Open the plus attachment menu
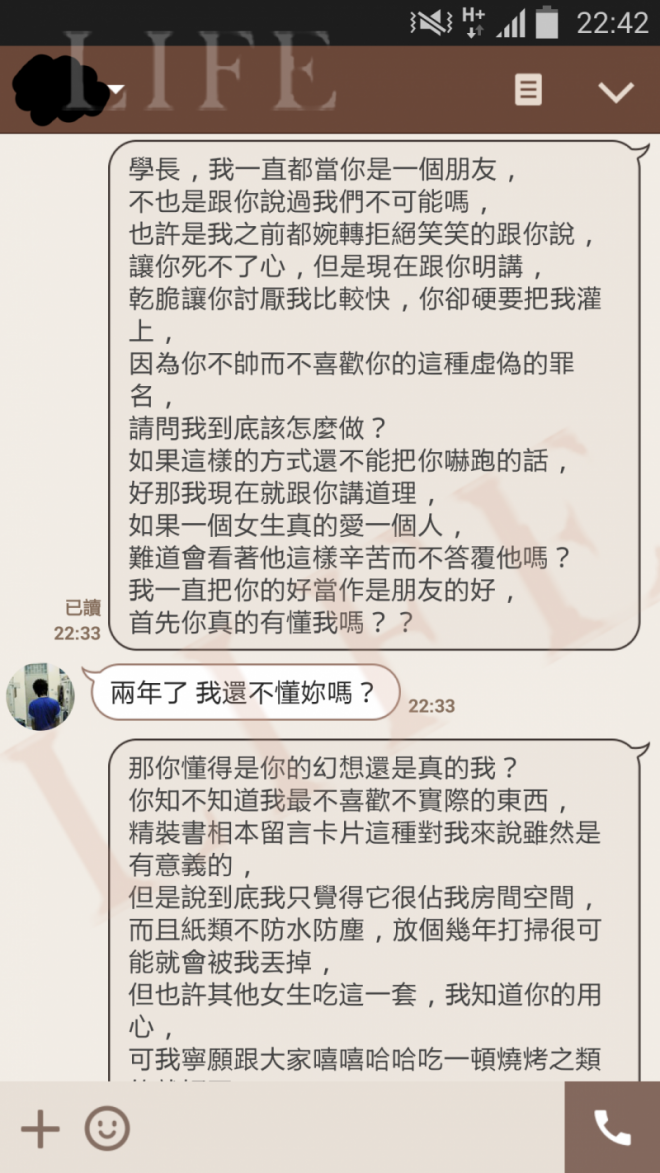The height and width of the screenshot is (1173, 660). tap(40, 1129)
